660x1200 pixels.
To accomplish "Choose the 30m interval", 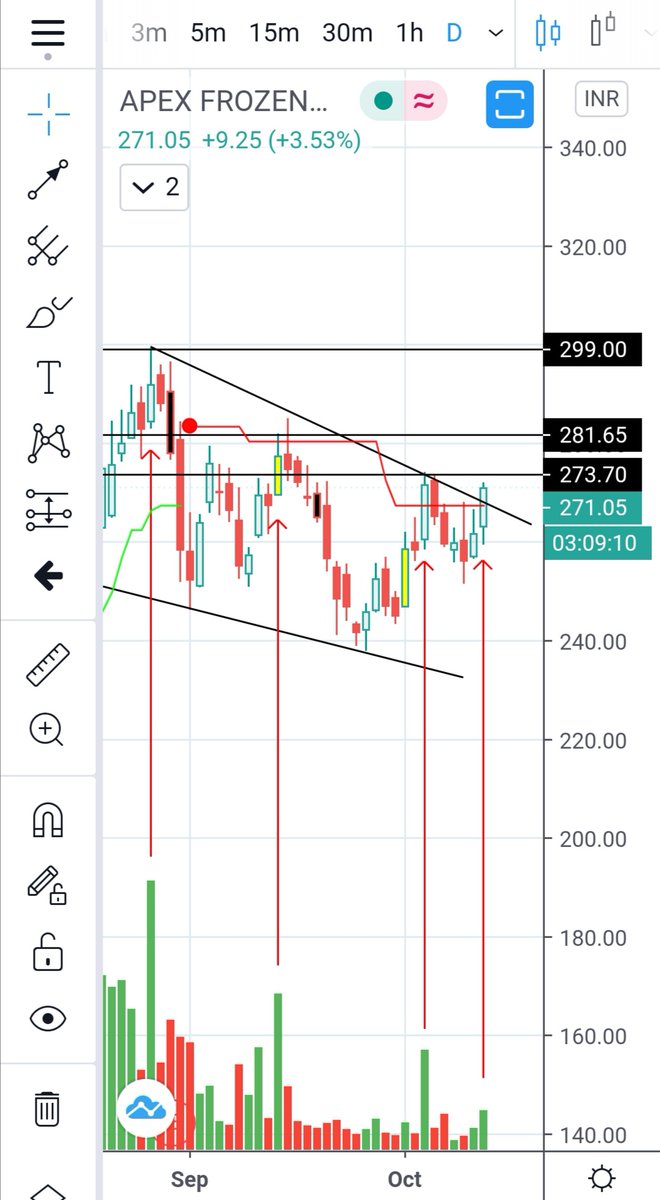I will (x=347, y=32).
